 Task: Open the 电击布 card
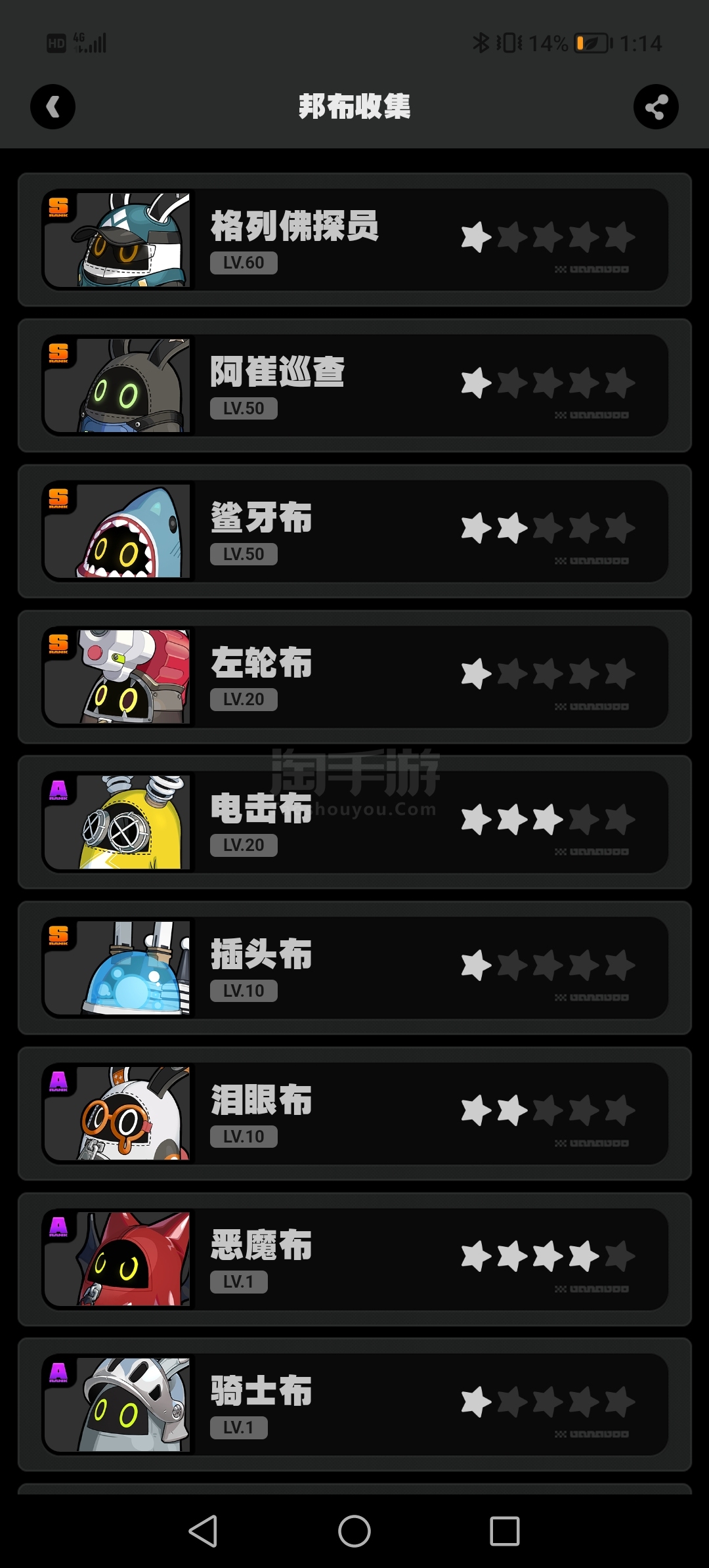(x=354, y=822)
